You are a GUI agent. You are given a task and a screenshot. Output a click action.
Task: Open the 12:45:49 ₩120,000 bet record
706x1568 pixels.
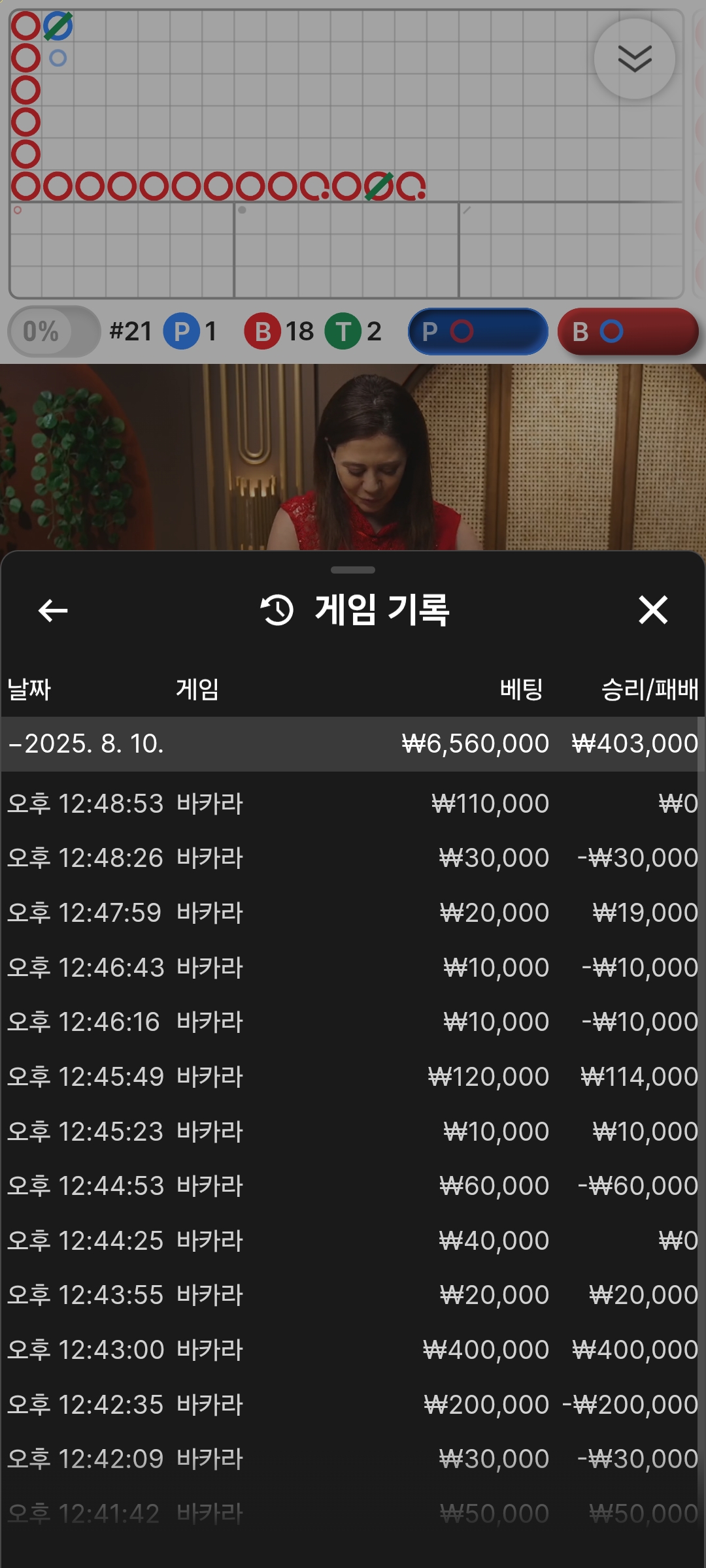(x=353, y=1077)
